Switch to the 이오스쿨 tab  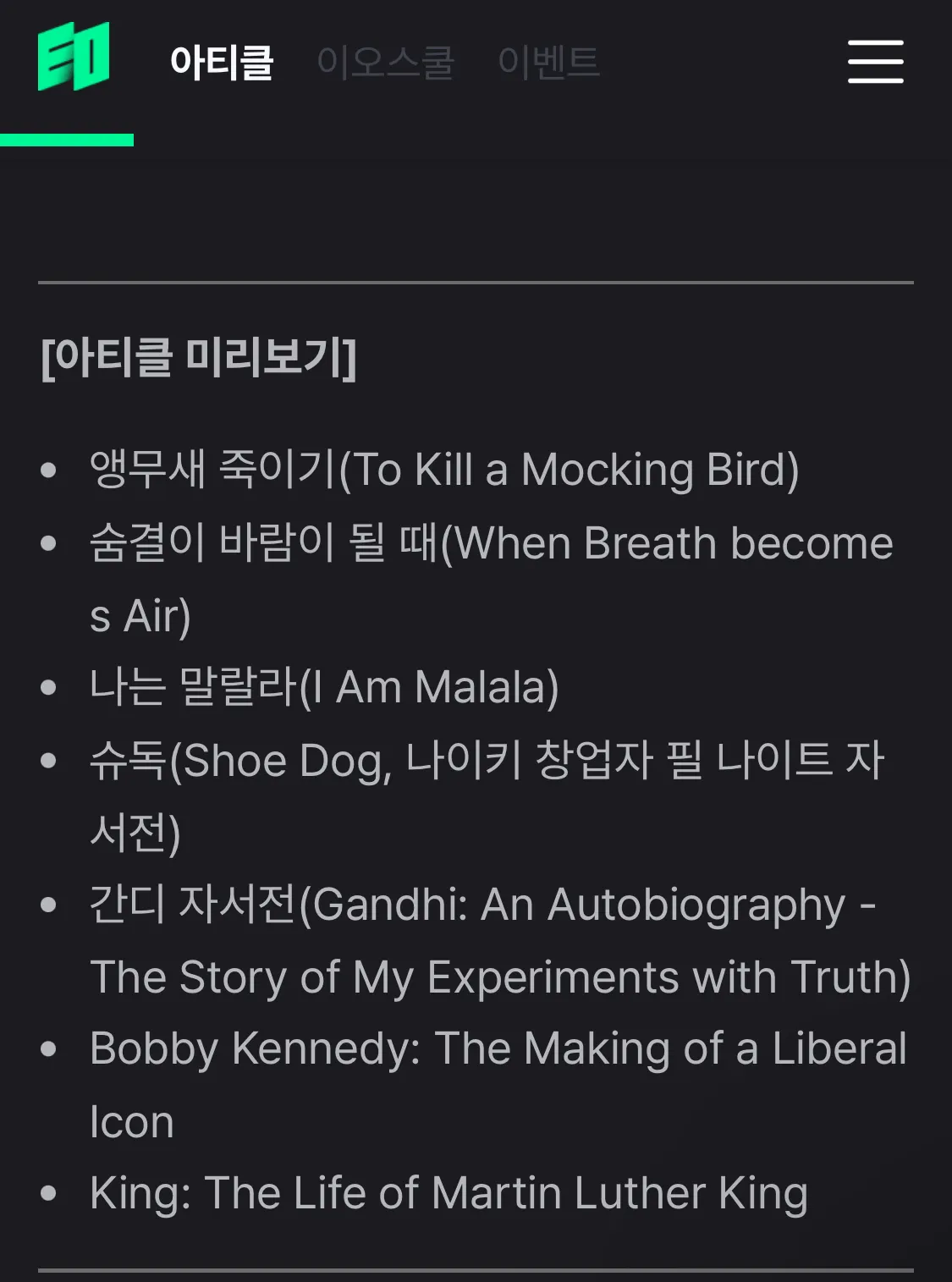coord(386,63)
